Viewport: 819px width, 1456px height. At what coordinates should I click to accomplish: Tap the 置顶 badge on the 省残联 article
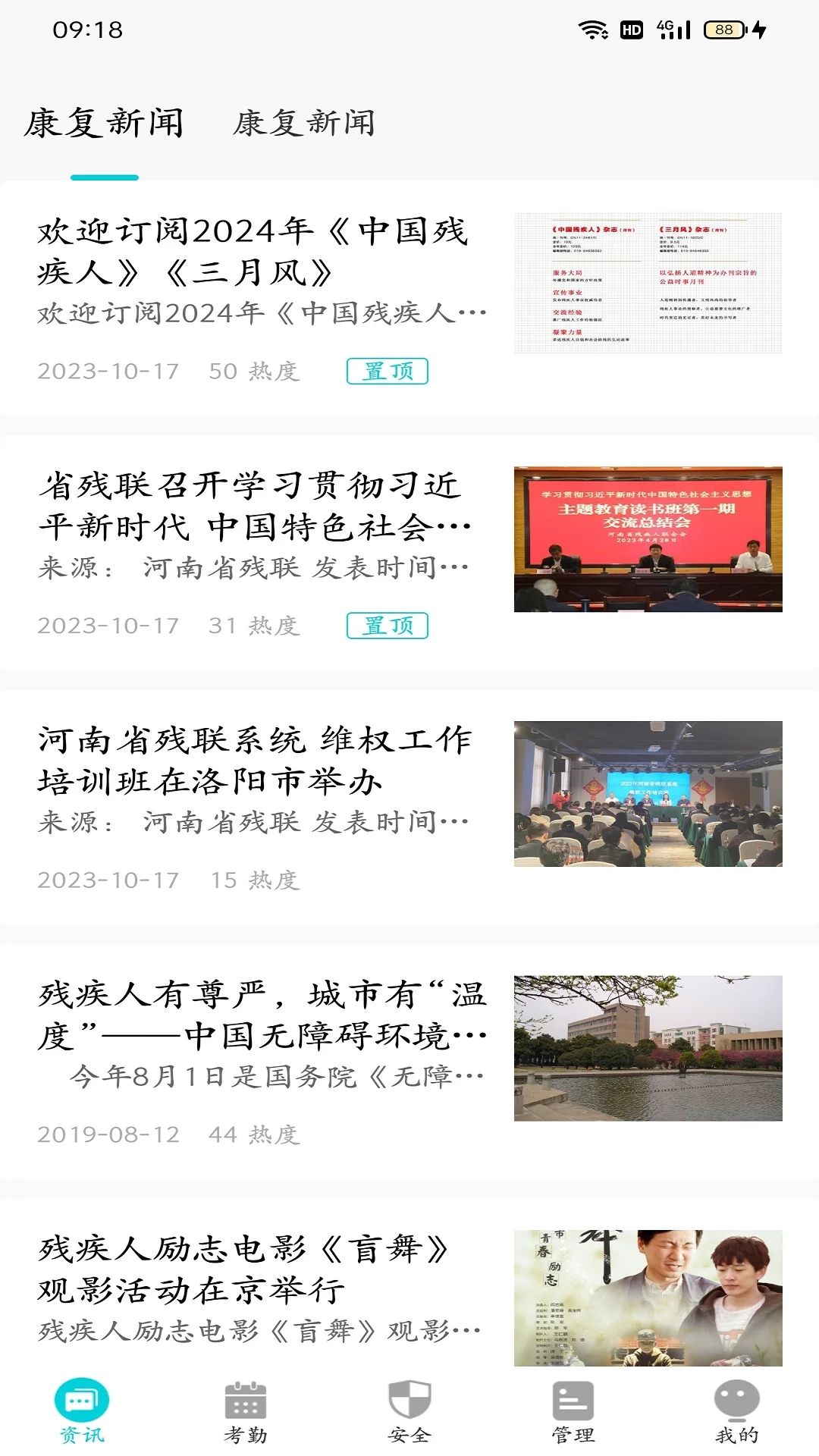[388, 626]
